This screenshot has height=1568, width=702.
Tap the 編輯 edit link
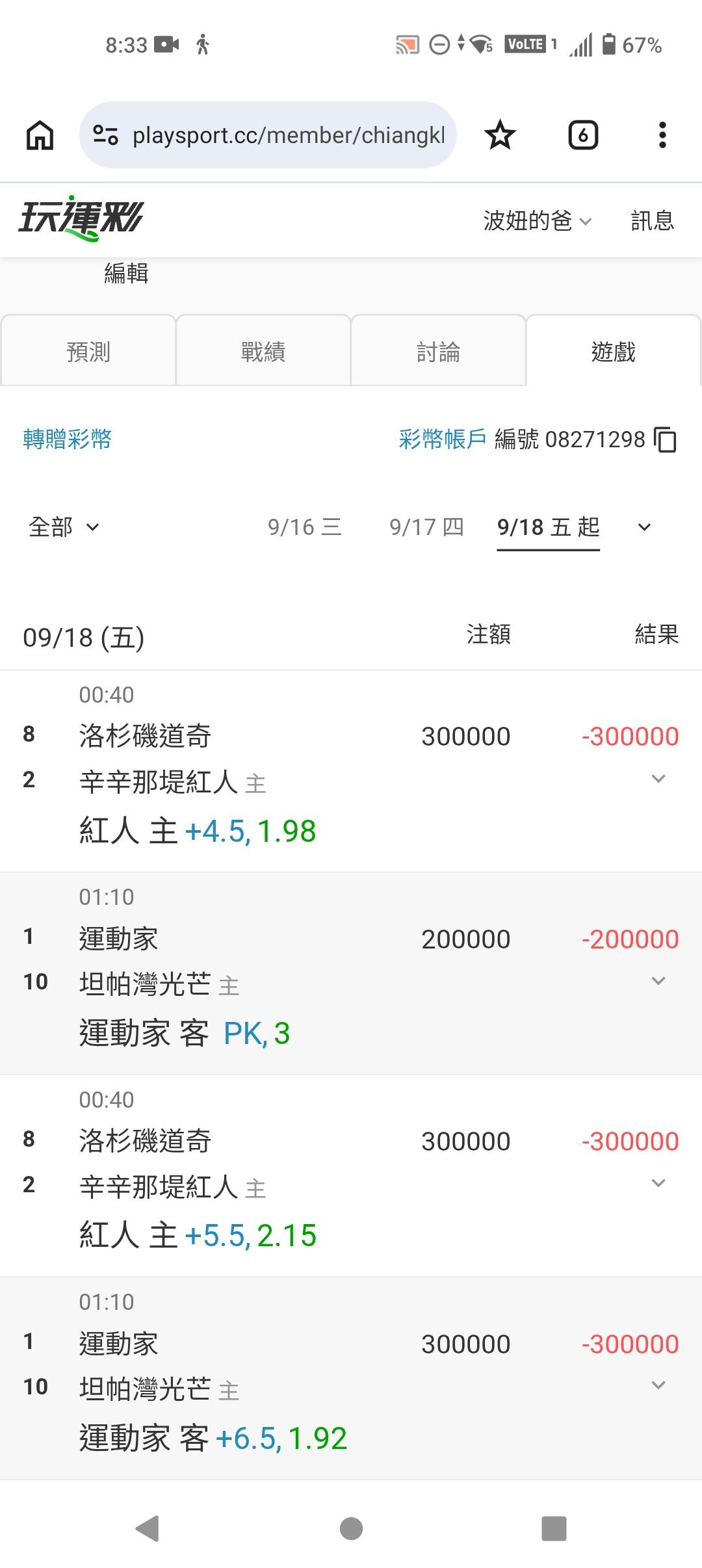coord(126,273)
